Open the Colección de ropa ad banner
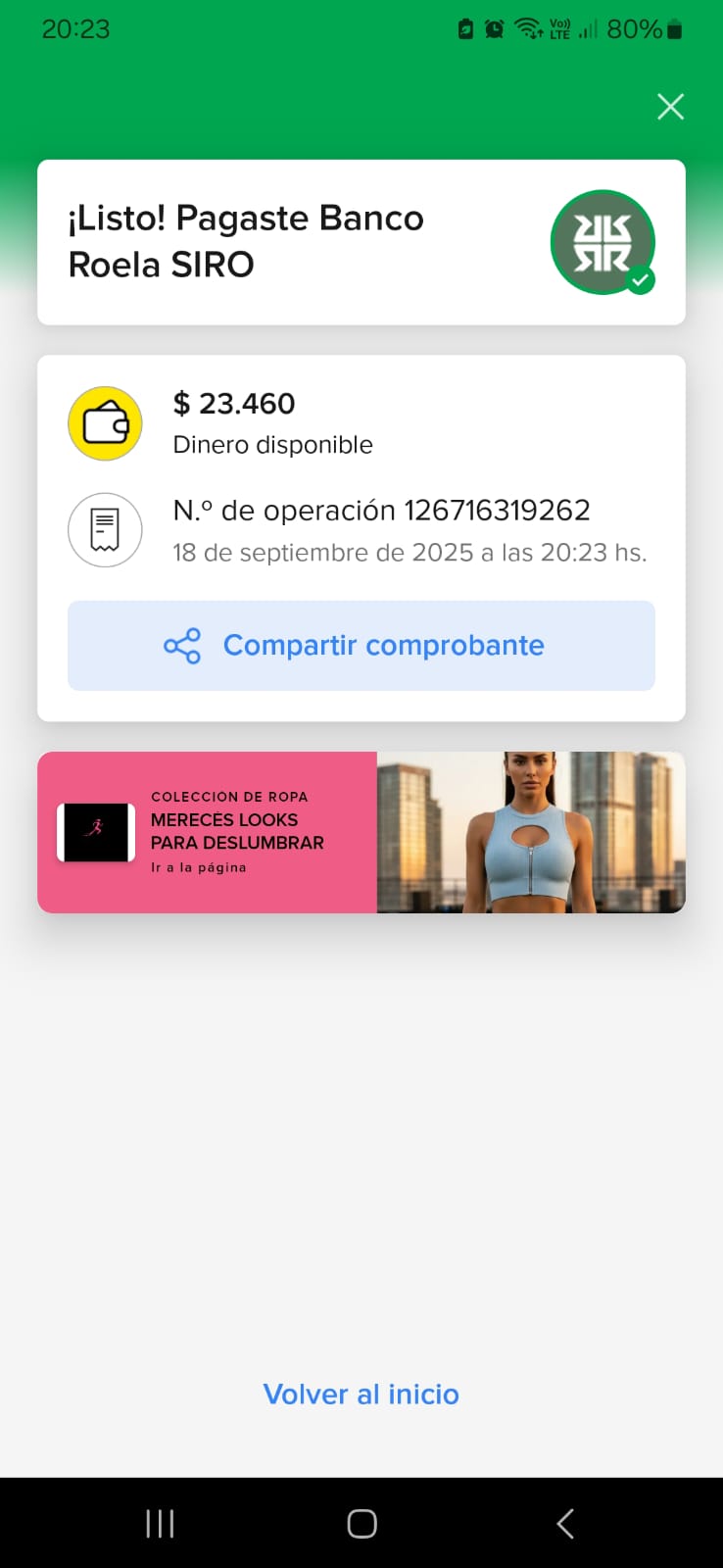Image resolution: width=723 pixels, height=1568 pixels. [361, 832]
